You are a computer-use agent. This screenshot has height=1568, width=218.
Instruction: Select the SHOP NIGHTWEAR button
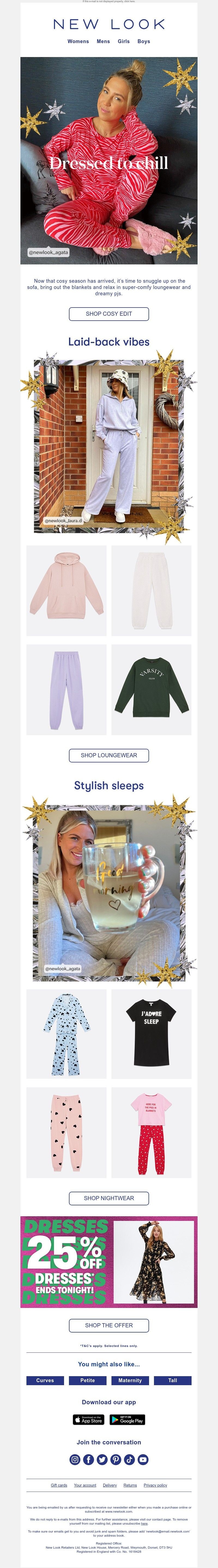(109, 1198)
